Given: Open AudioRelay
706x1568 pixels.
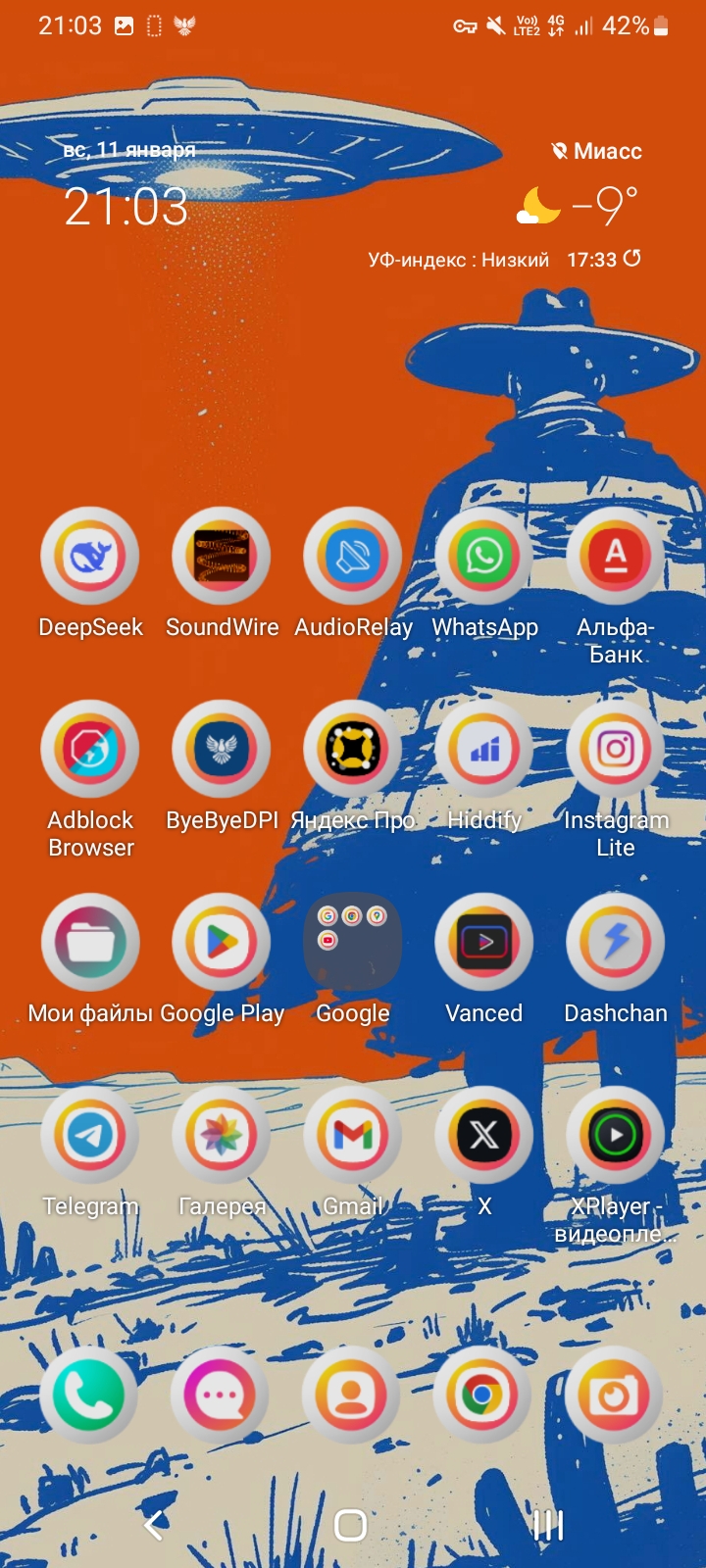Looking at the screenshot, I should click(x=353, y=556).
